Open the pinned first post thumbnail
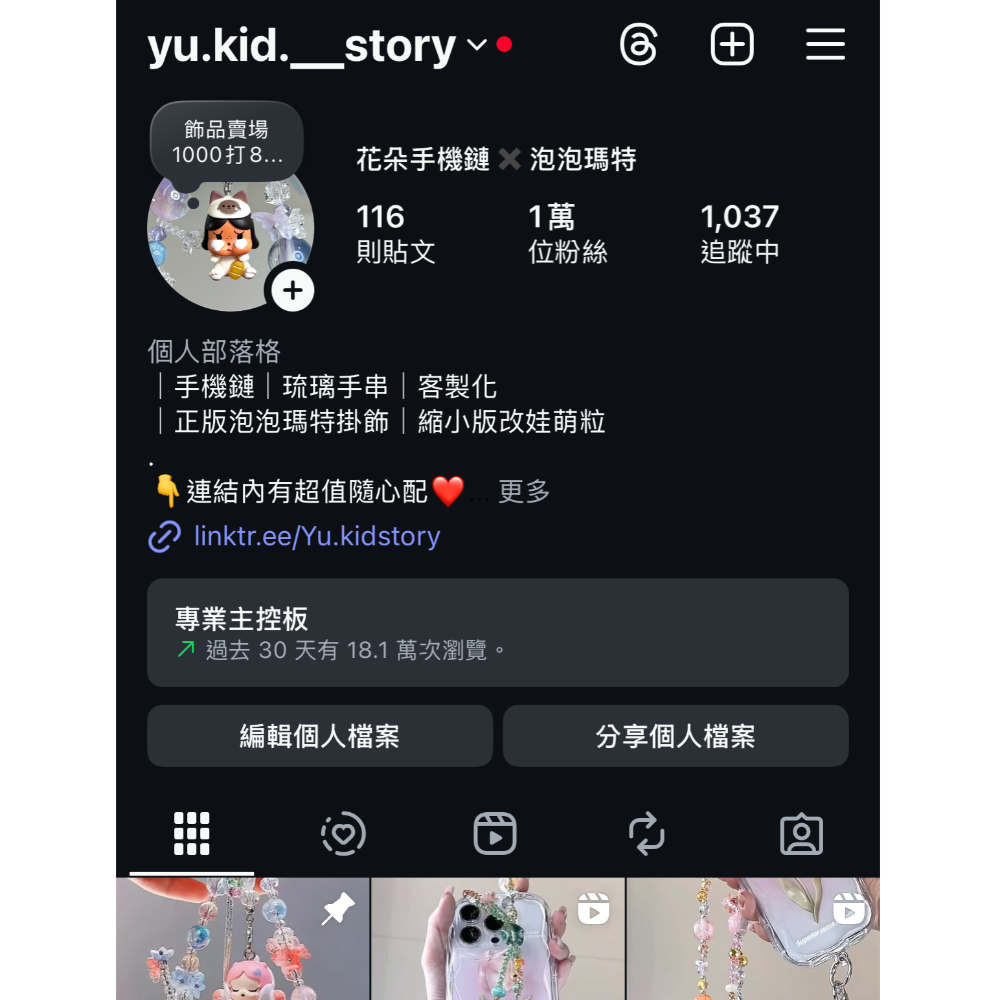Viewport: 1000px width, 1000px height. click(x=242, y=940)
